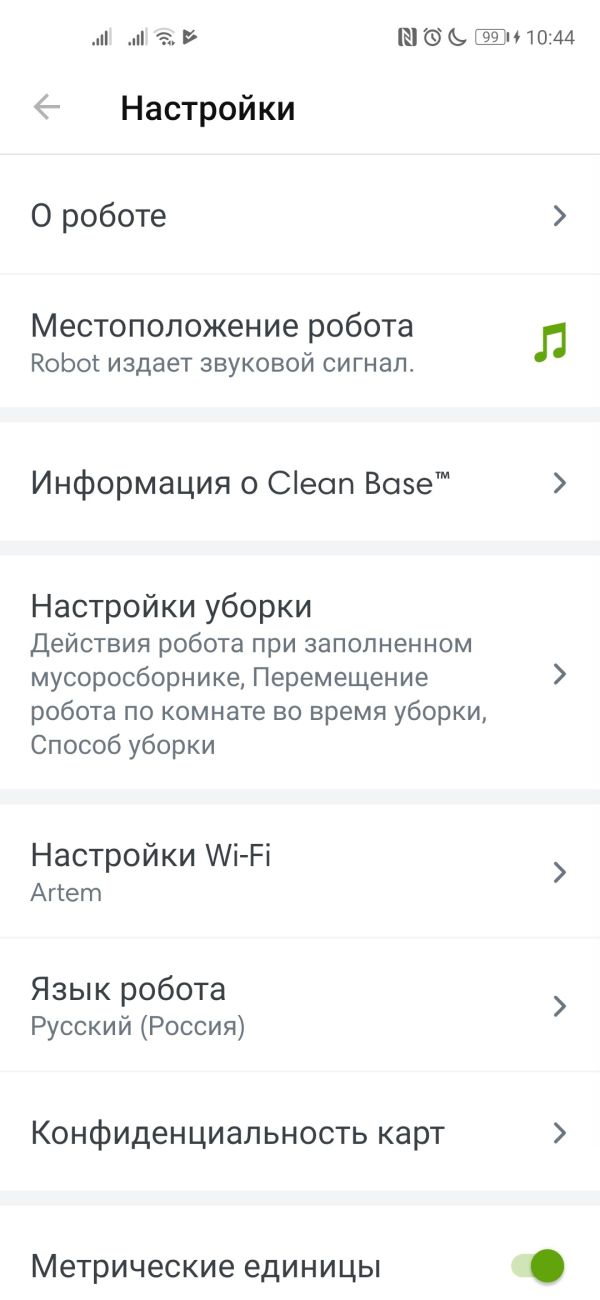Play the robot locator sound
This screenshot has width=600, height=1300.
tap(549, 342)
